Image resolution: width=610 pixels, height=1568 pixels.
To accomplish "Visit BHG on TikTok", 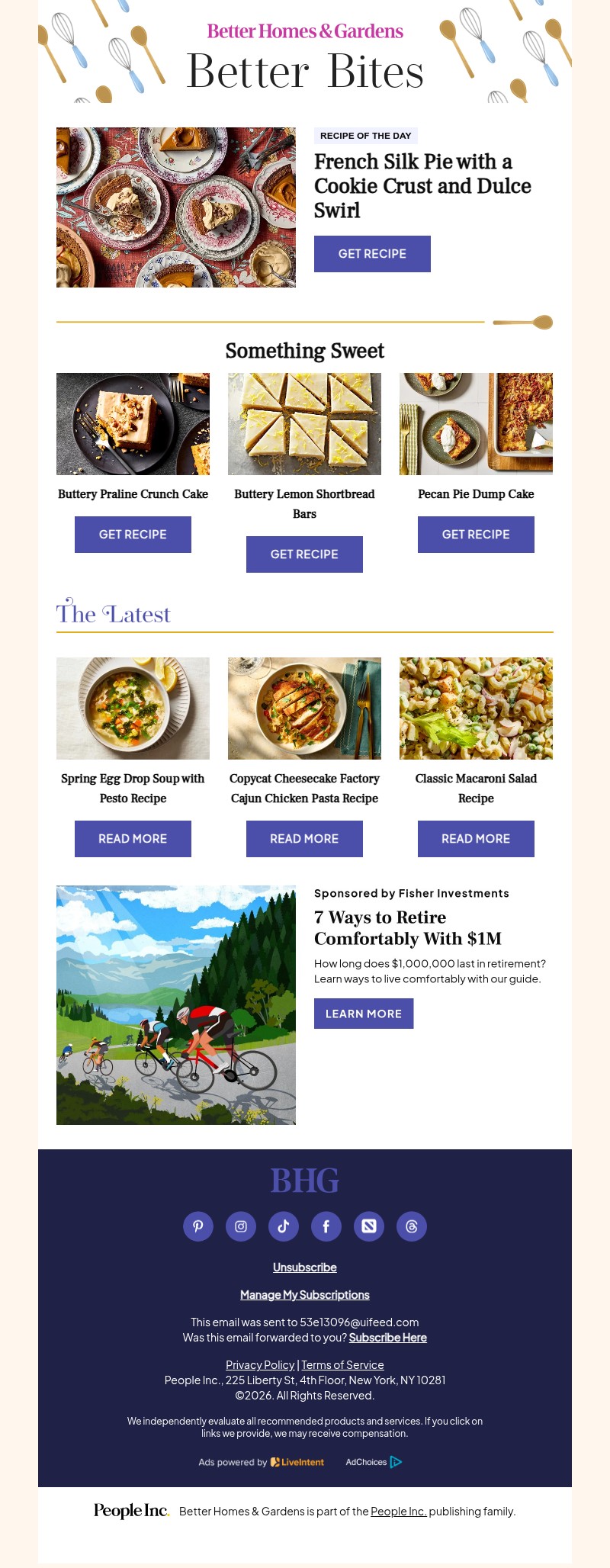I will click(284, 1226).
